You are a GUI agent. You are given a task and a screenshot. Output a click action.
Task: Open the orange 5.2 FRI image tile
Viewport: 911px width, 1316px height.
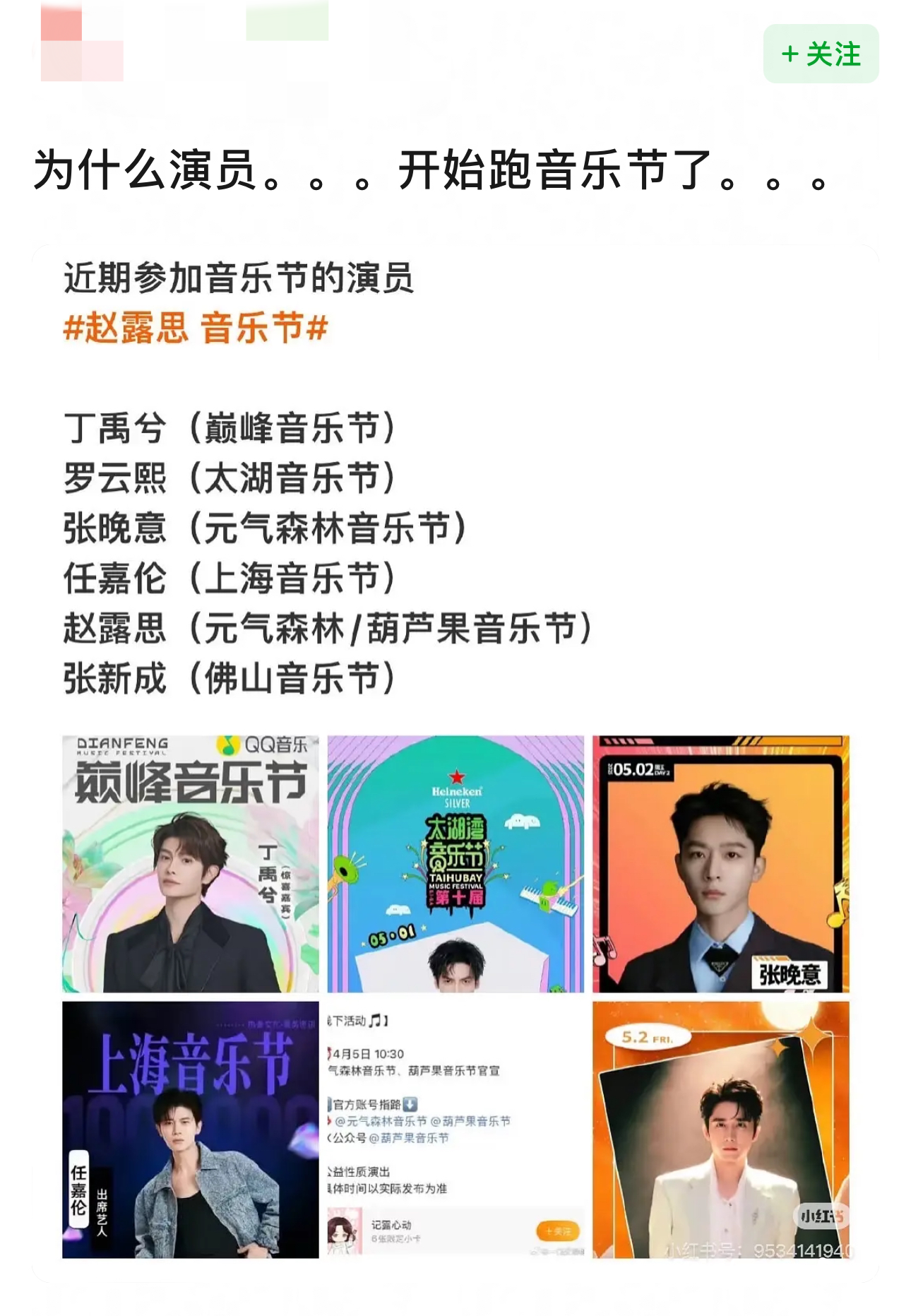pyautogui.click(x=720, y=1129)
